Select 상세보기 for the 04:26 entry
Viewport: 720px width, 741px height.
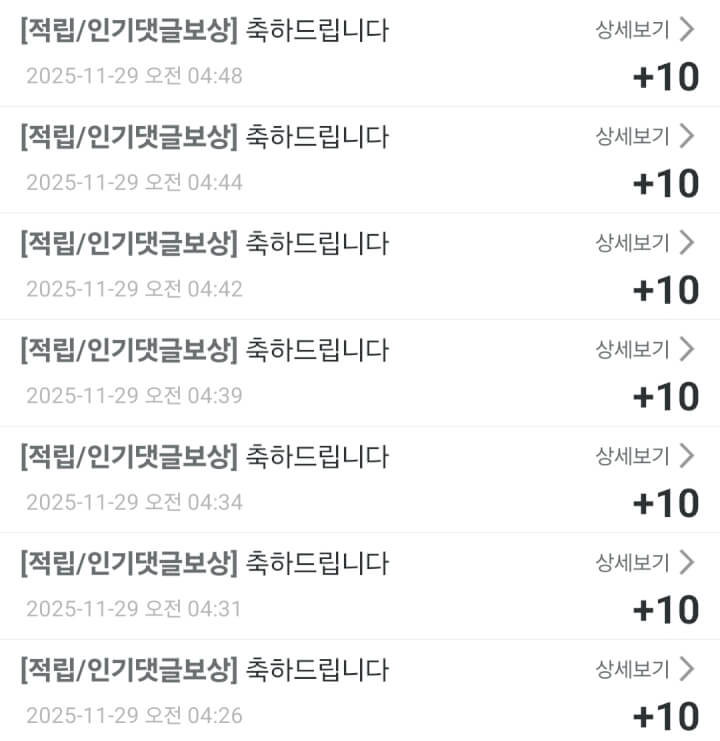point(644,668)
